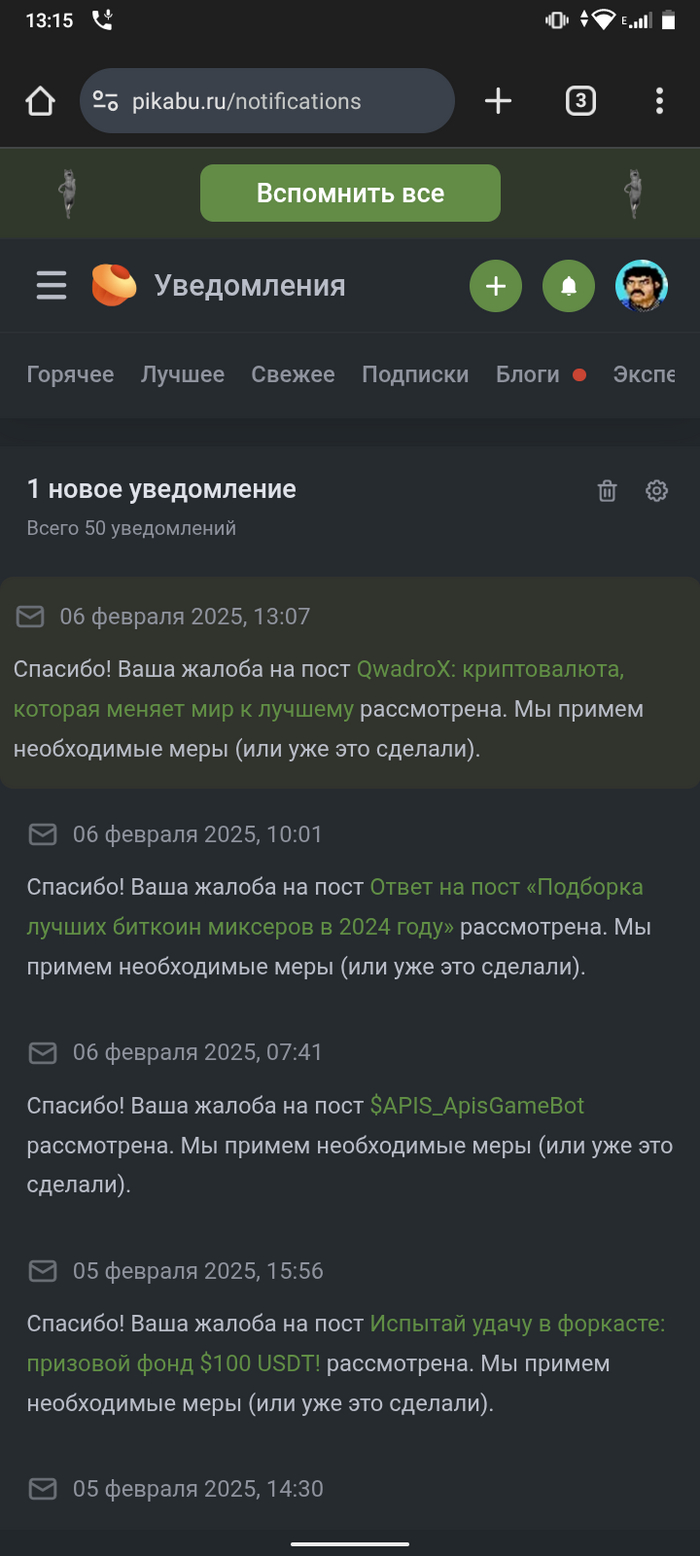This screenshot has width=700, height=1556.
Task: Tap the browser home icon
Action: (40, 101)
